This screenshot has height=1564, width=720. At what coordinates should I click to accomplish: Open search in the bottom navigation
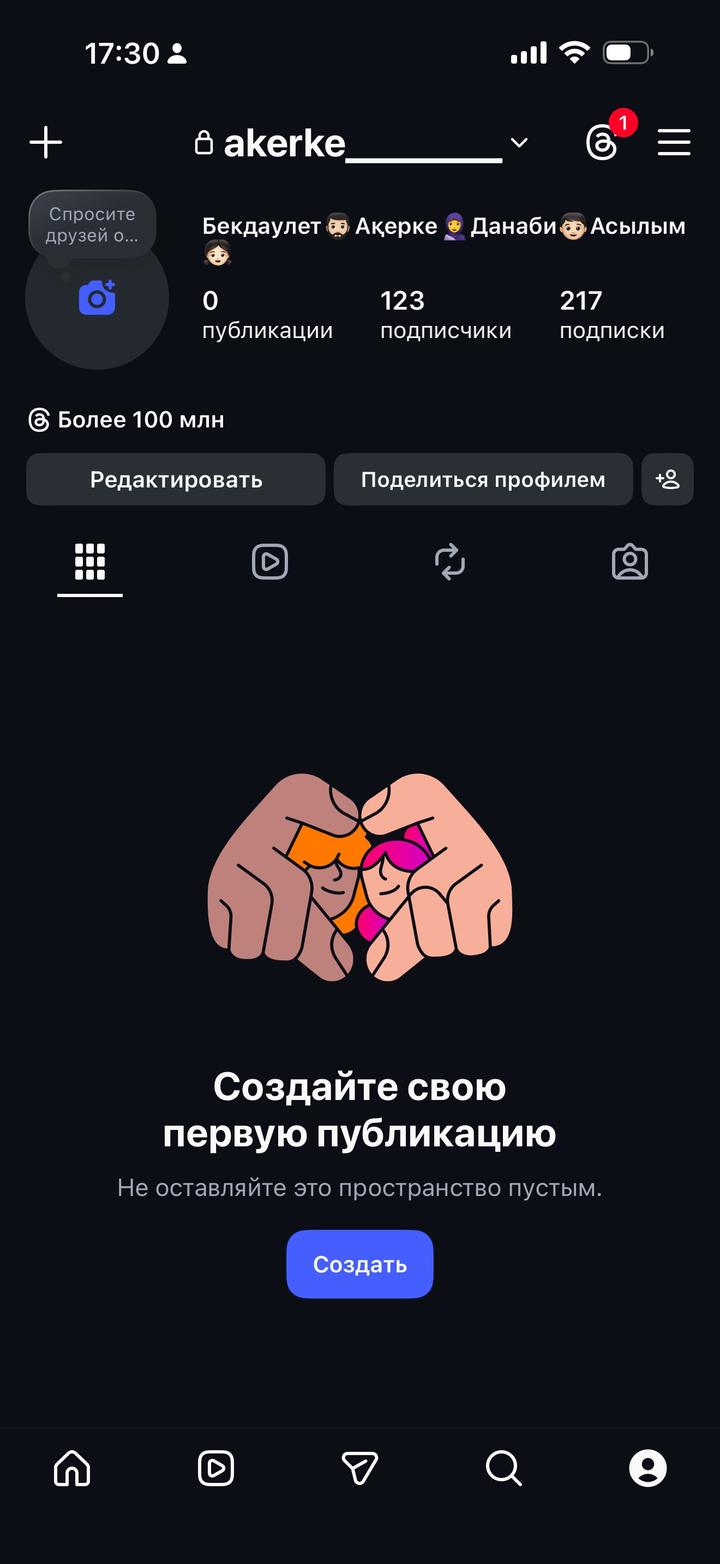[x=504, y=1468]
